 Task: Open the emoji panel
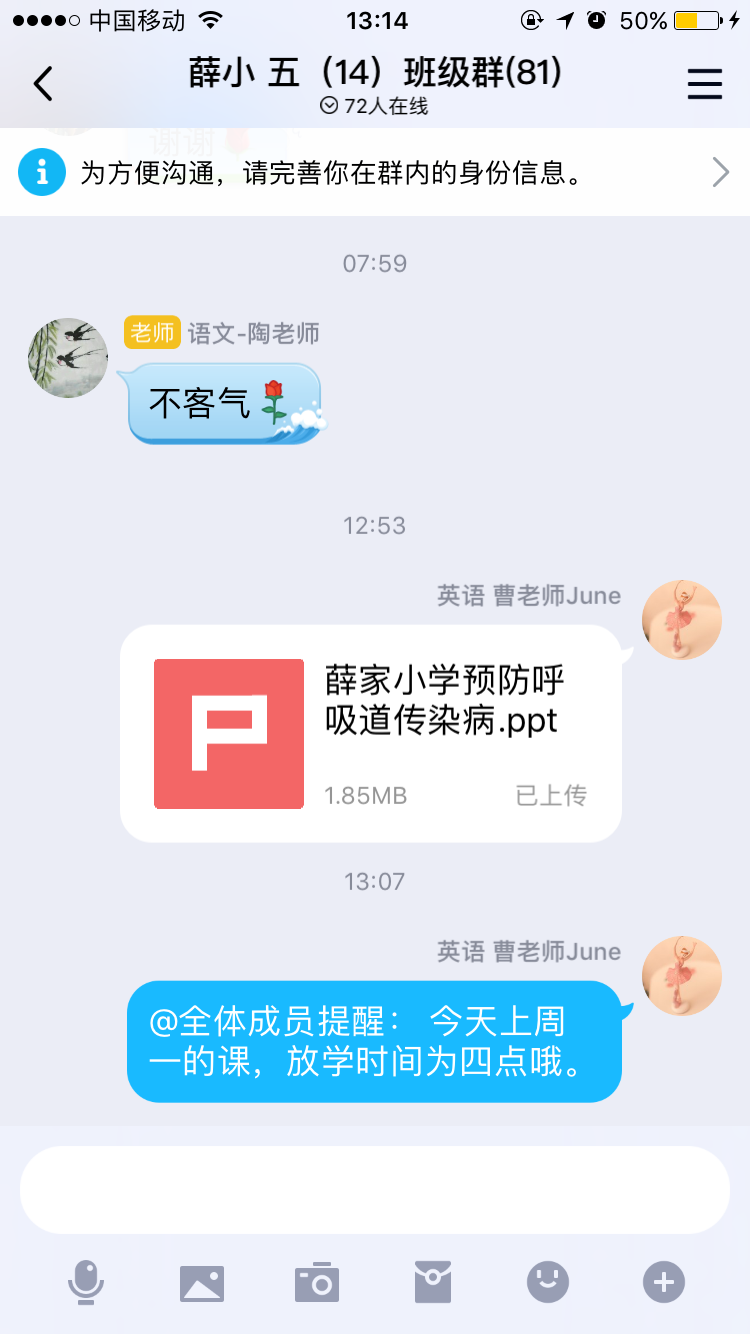pyautogui.click(x=548, y=1282)
